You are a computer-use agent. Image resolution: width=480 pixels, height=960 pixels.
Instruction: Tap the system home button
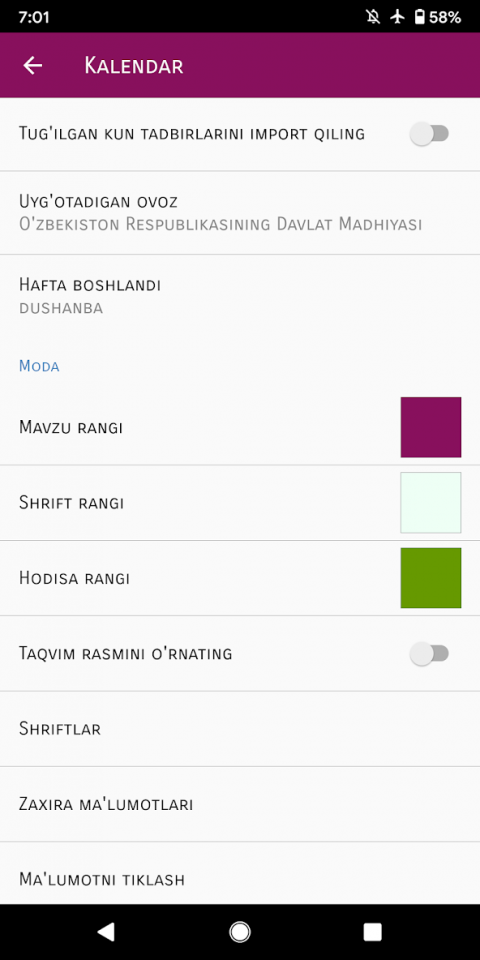click(x=240, y=932)
